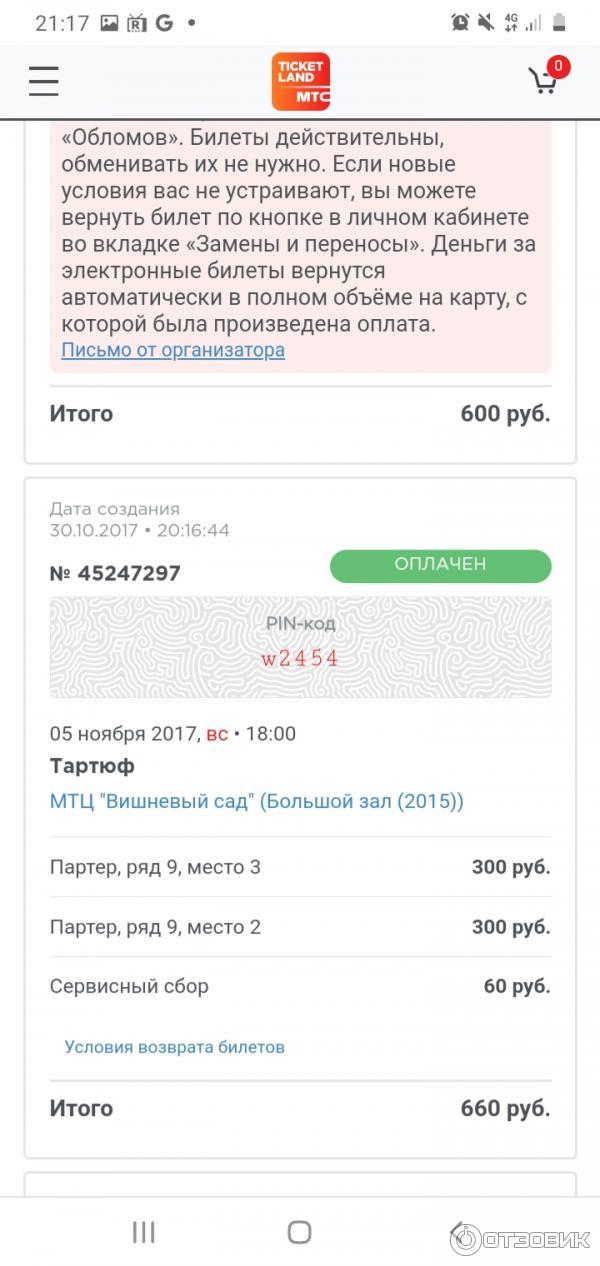
Task: Open the shopping cart
Action: [x=543, y=80]
